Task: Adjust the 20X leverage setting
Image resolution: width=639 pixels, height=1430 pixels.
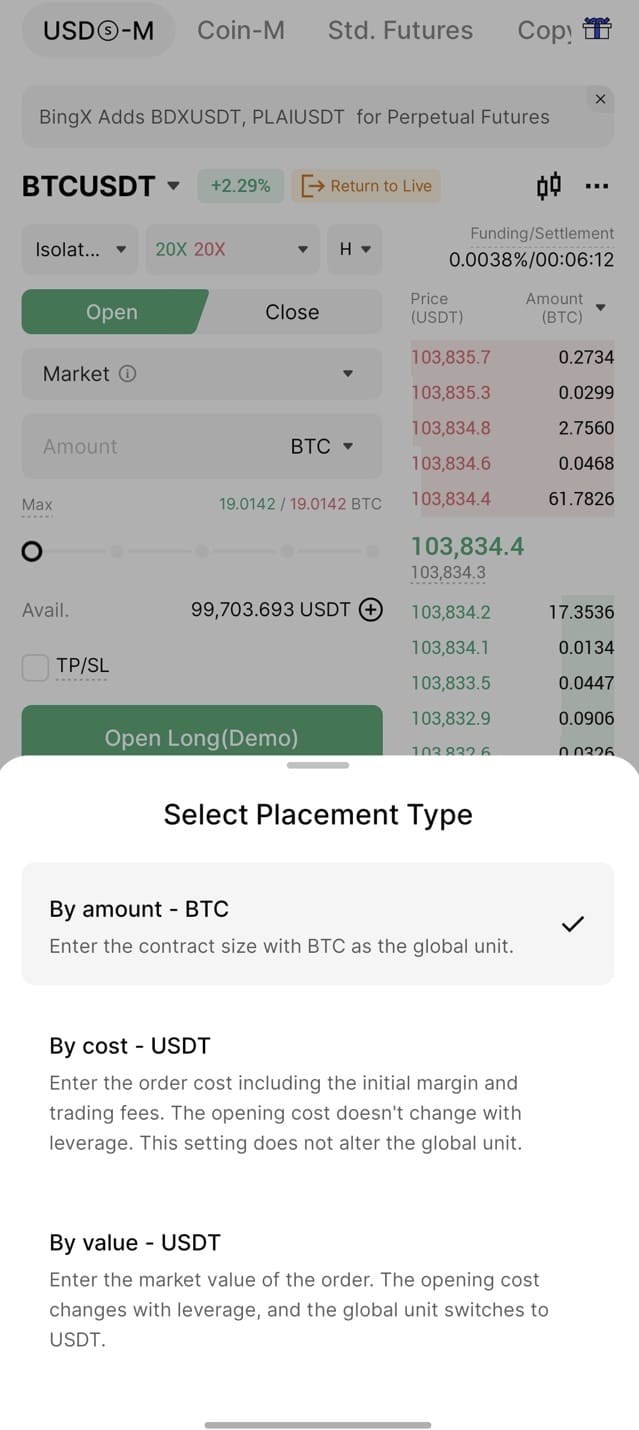Action: (x=231, y=250)
